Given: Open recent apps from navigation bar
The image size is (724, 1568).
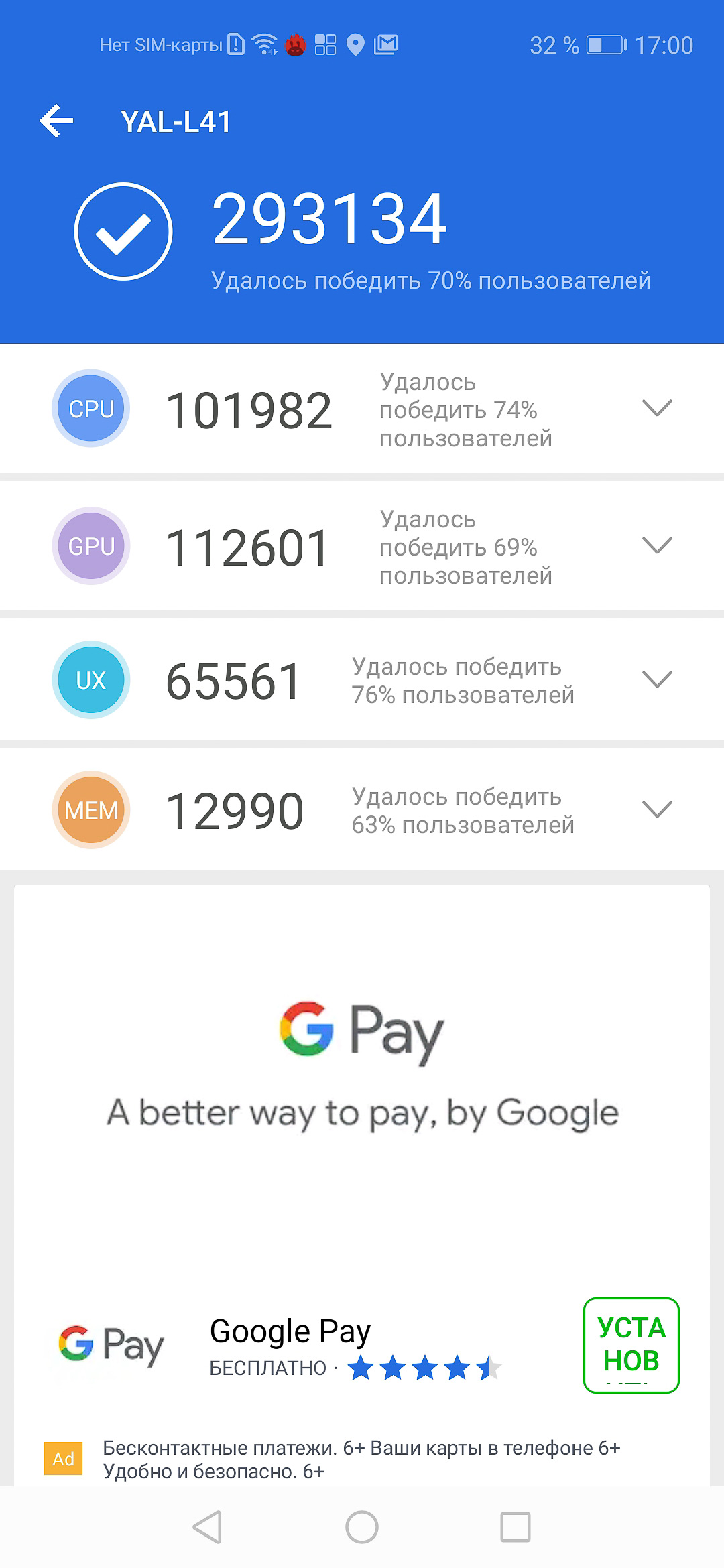Looking at the screenshot, I should [516, 1528].
